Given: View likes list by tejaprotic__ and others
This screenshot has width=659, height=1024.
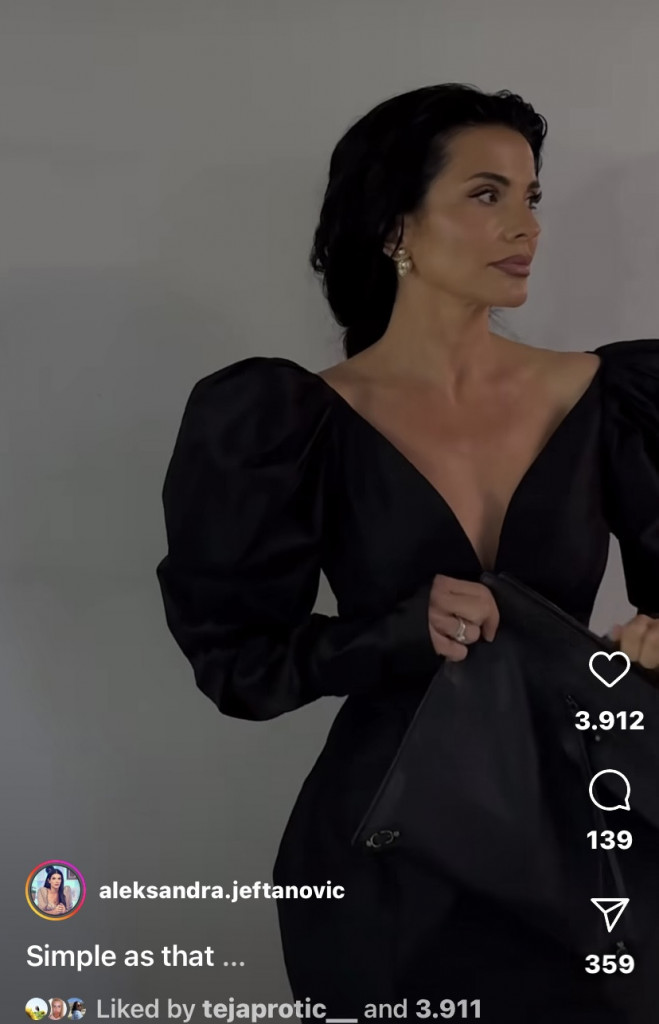Looking at the screenshot, I should pos(288,1009).
